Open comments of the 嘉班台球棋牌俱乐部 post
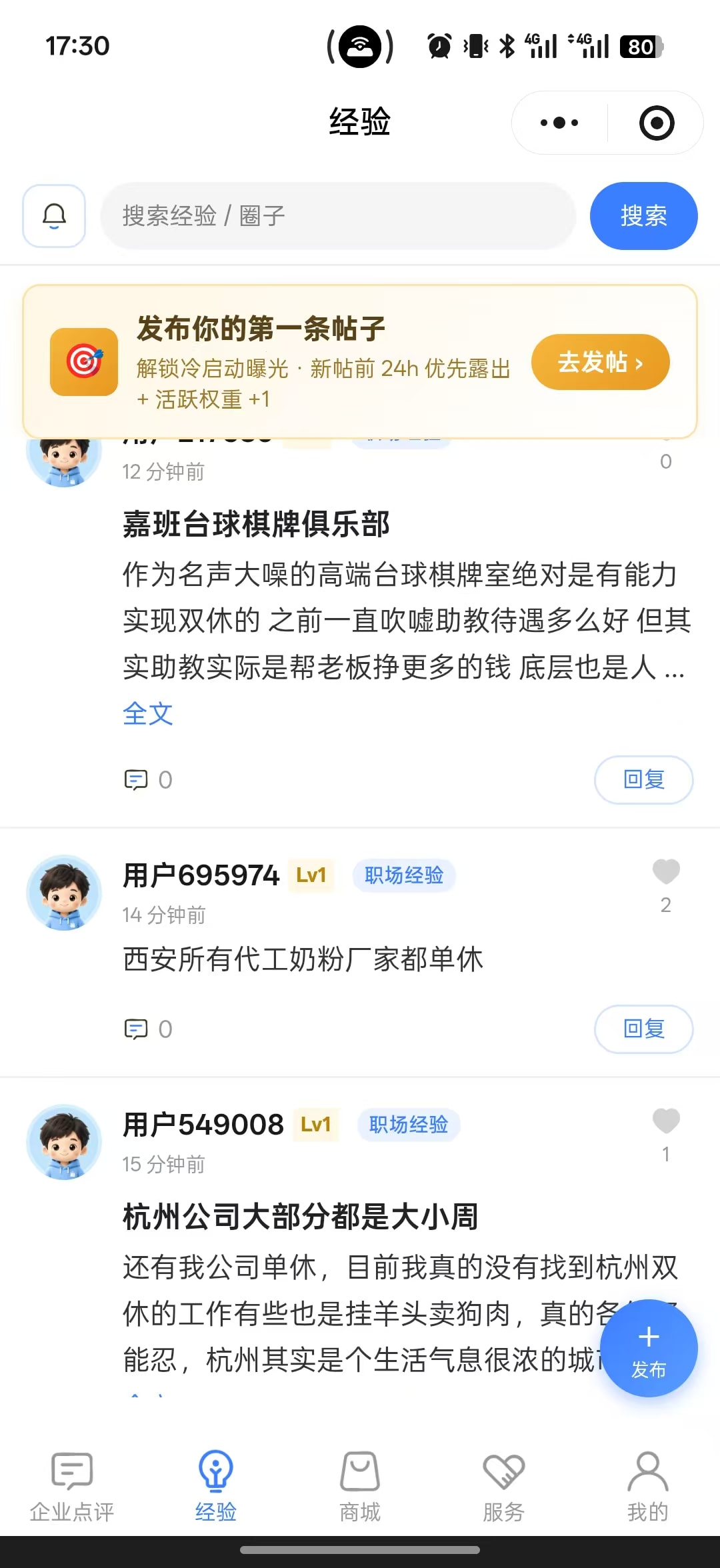720x1568 pixels. (x=148, y=779)
